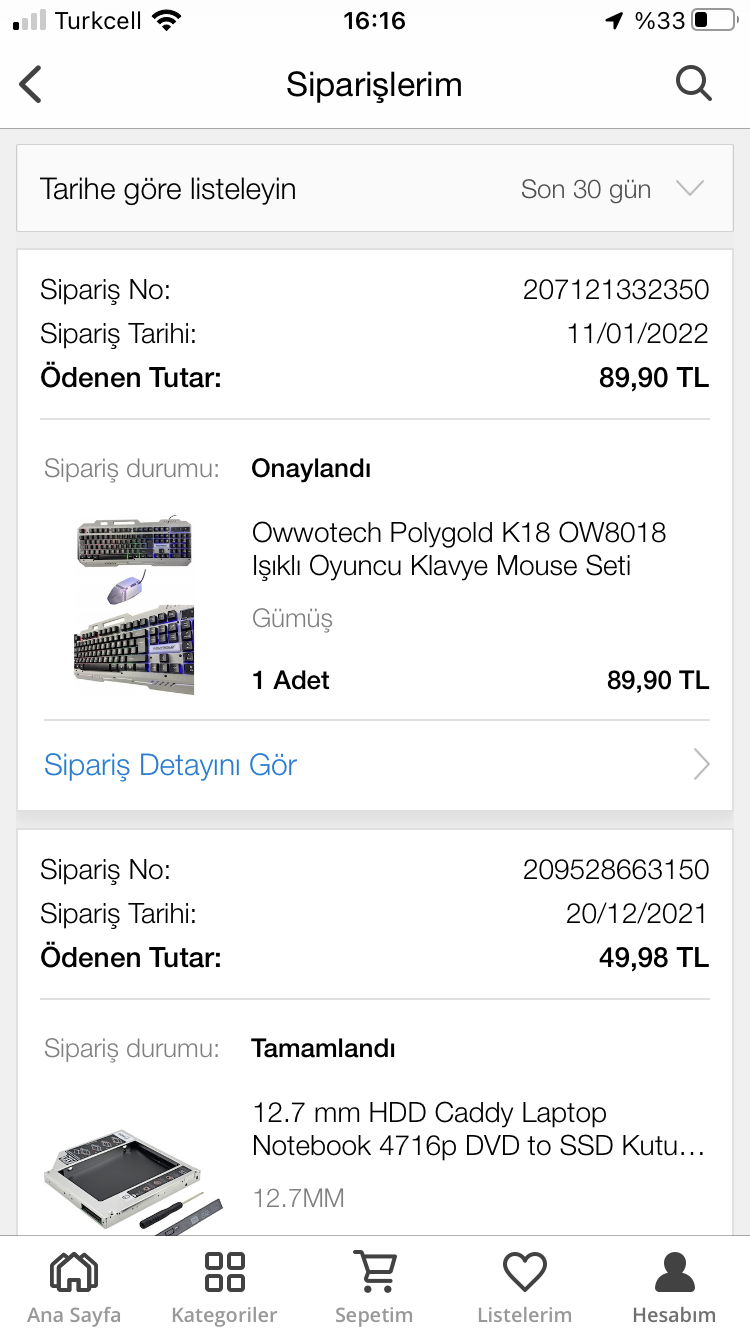Go back from Siparişlerim
Viewport: 750px width, 1334px height.
pos(32,84)
